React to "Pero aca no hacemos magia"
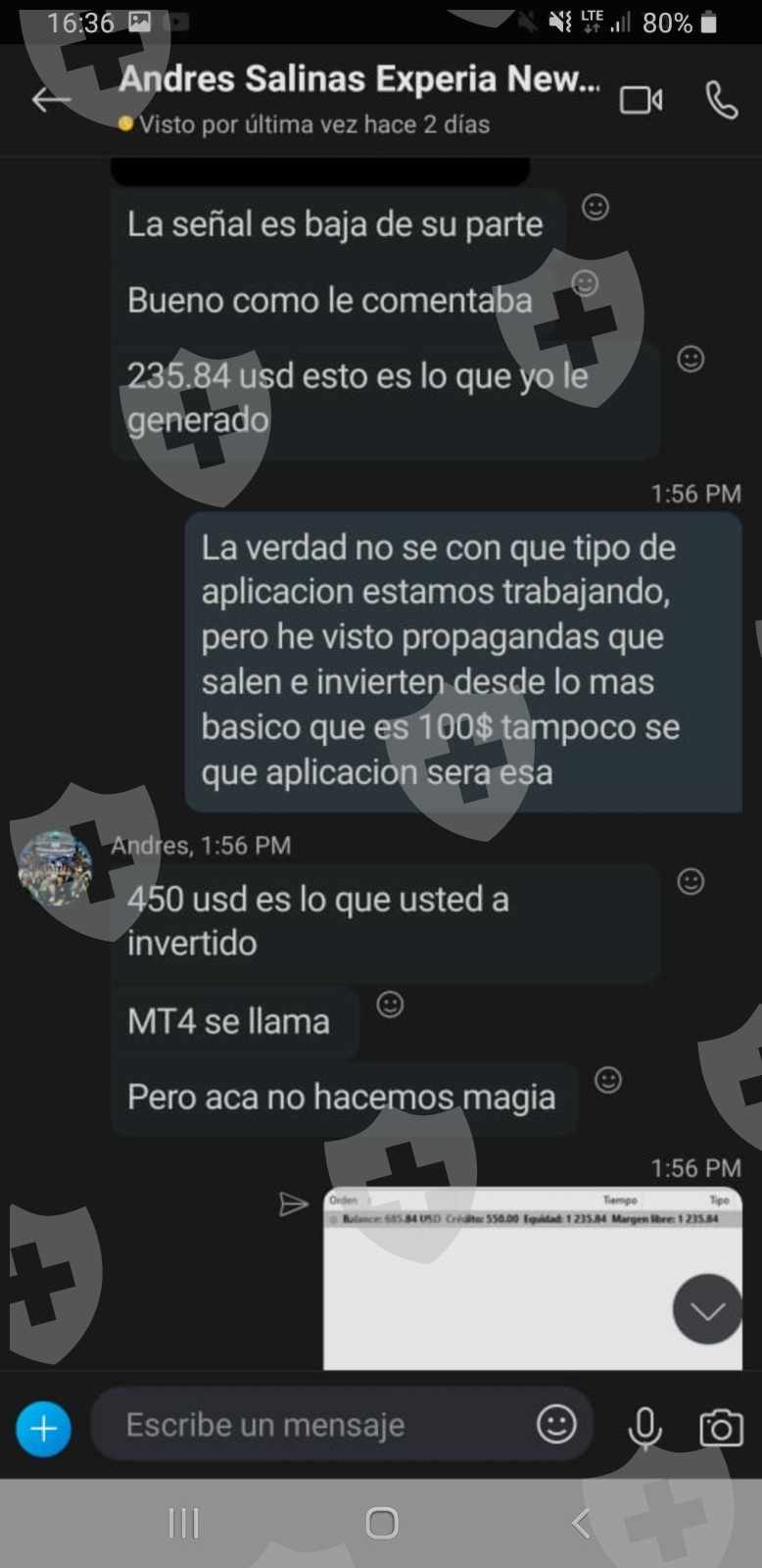This screenshot has width=762, height=1568. point(608,1080)
